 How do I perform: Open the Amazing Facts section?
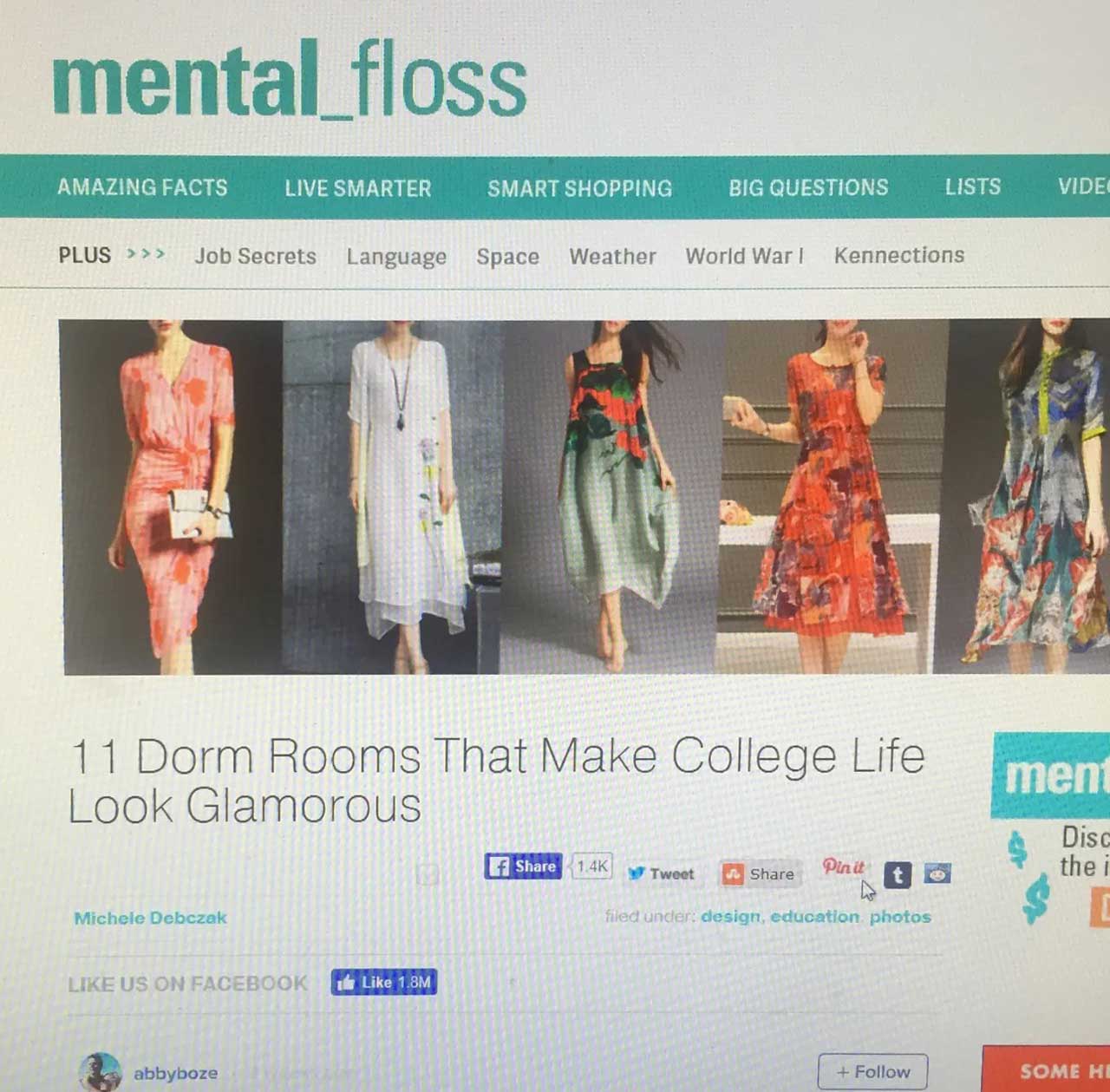(142, 187)
